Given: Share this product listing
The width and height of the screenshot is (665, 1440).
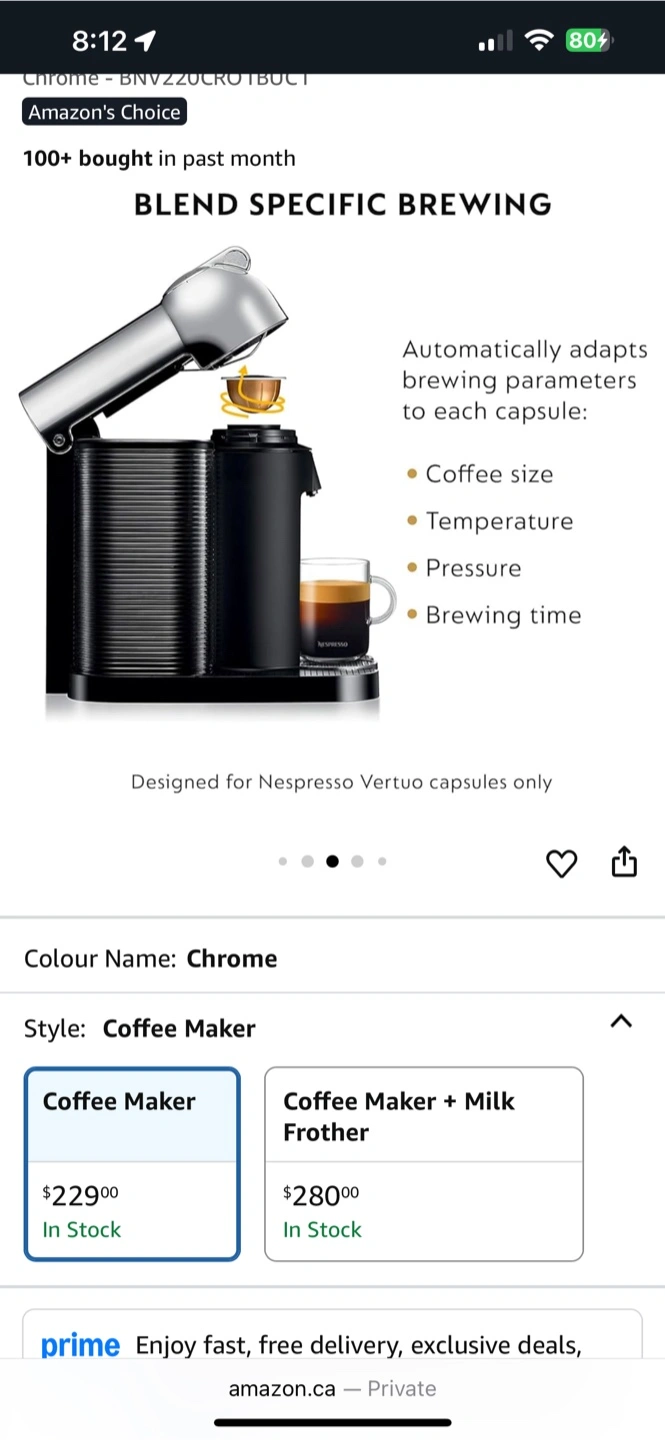Looking at the screenshot, I should tap(624, 860).
